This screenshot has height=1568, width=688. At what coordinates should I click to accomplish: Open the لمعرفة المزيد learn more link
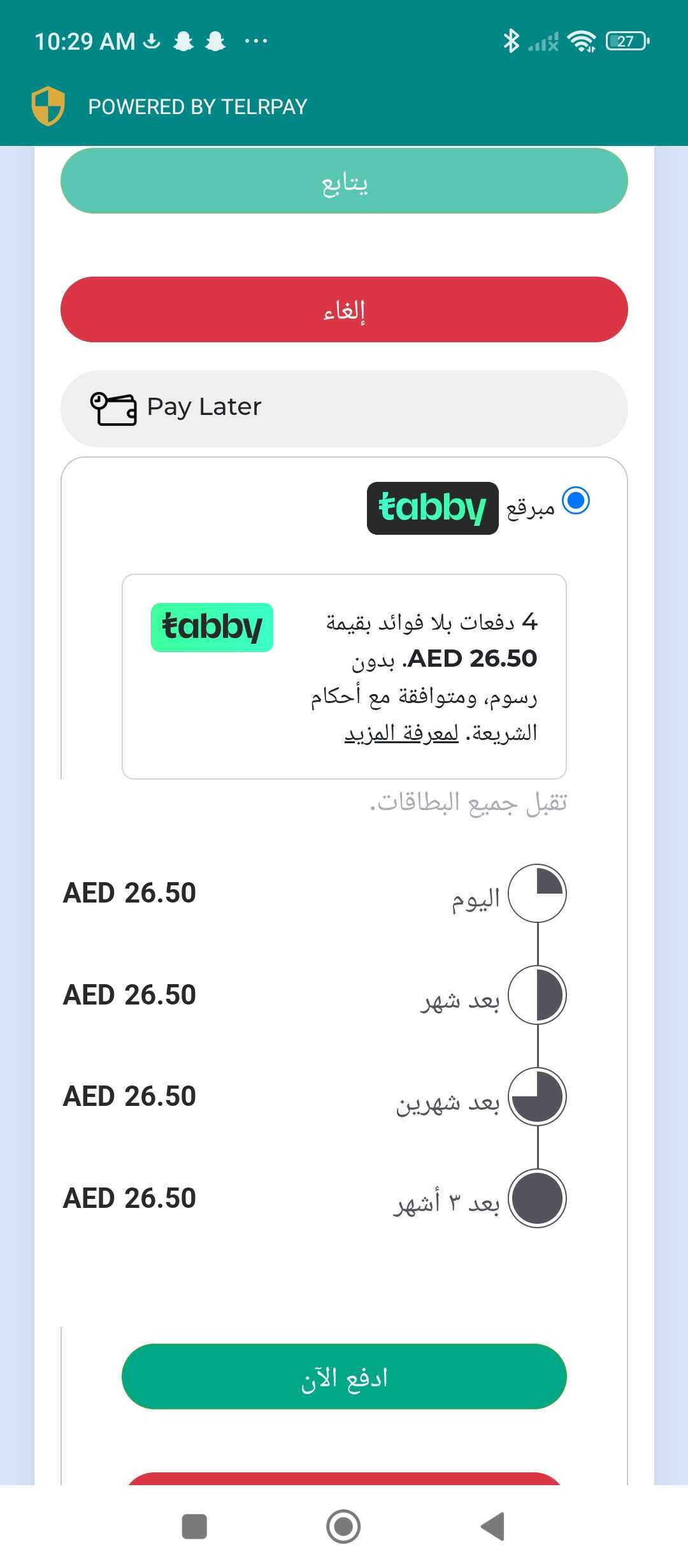pos(401,733)
